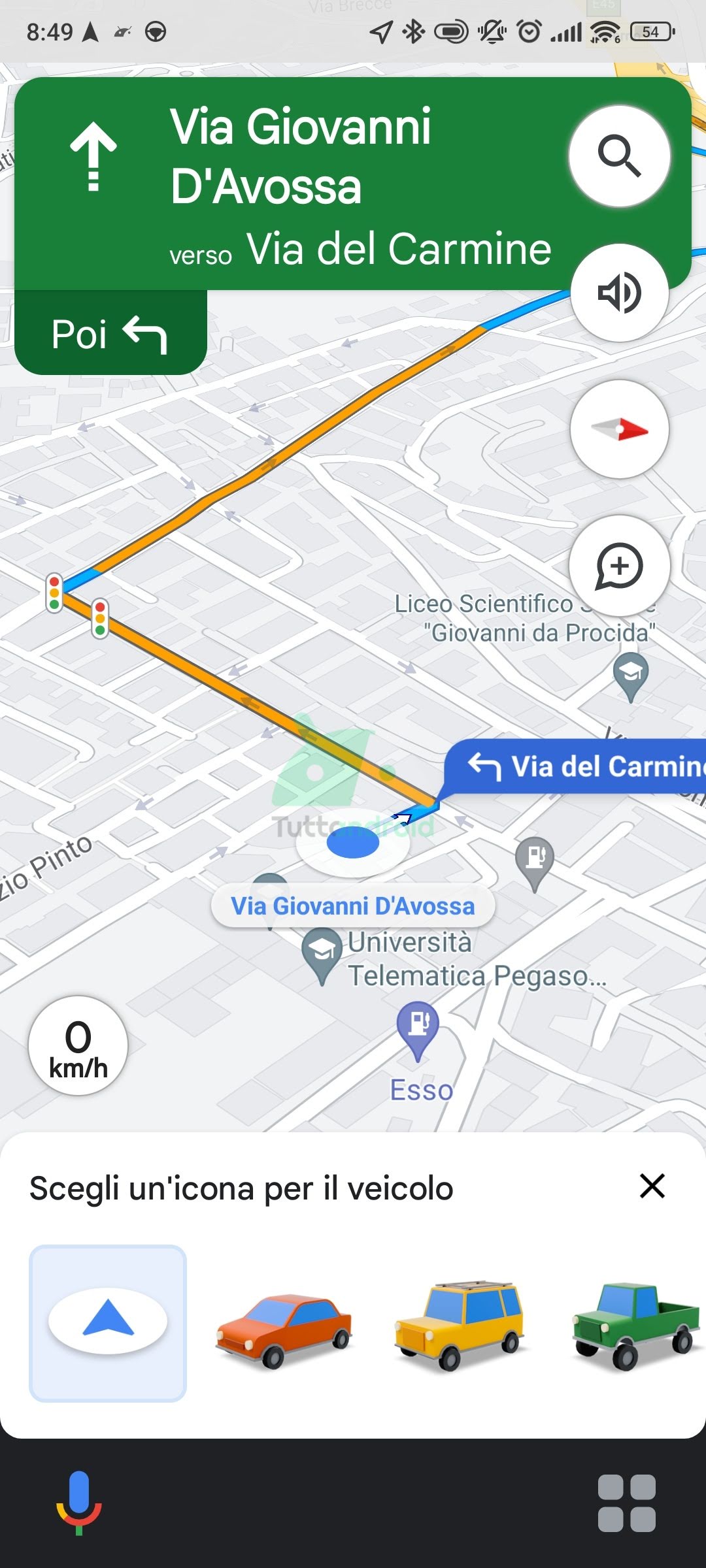Toggle the voice guidance sound button
The height and width of the screenshot is (1568, 706).
(x=619, y=293)
